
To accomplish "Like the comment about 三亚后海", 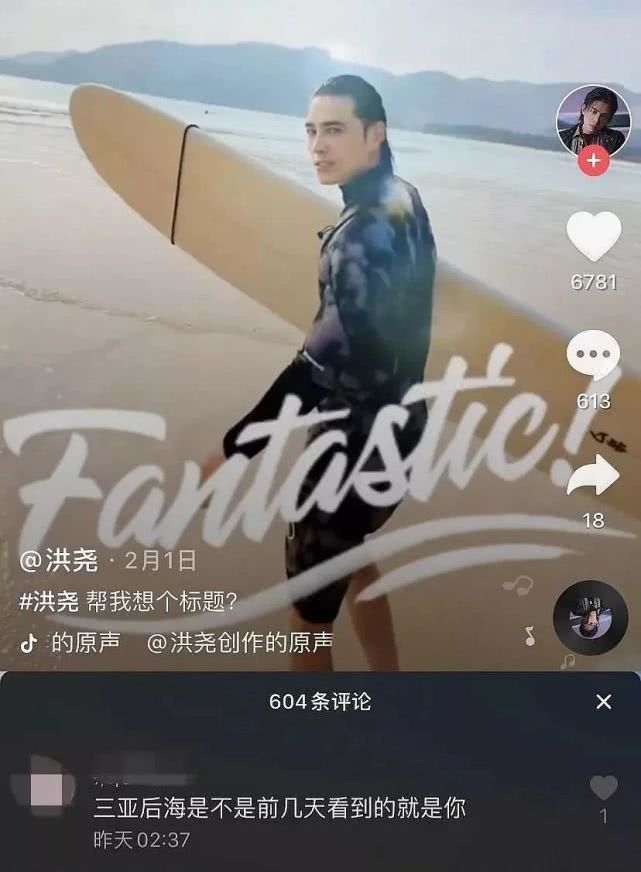I will [x=603, y=788].
